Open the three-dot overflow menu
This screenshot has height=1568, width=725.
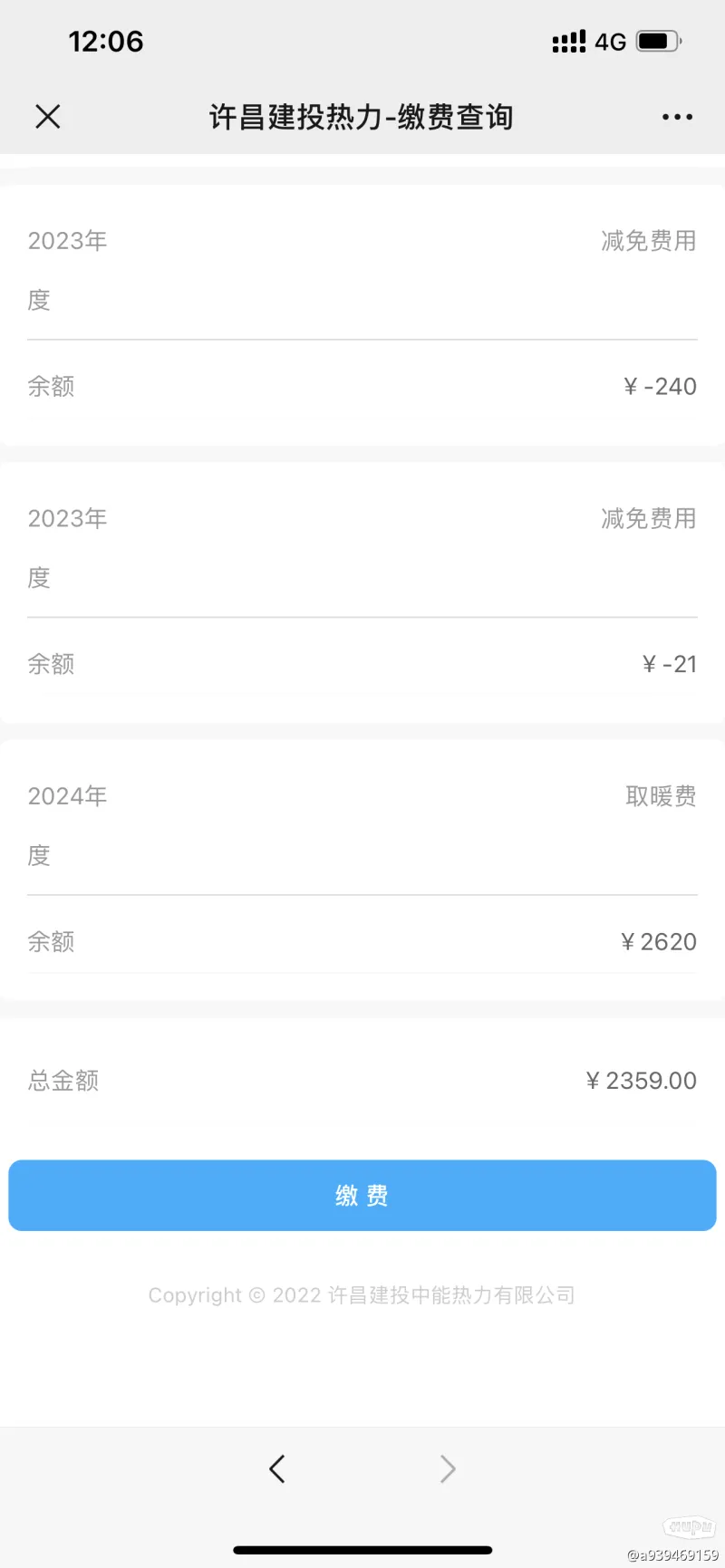click(677, 117)
